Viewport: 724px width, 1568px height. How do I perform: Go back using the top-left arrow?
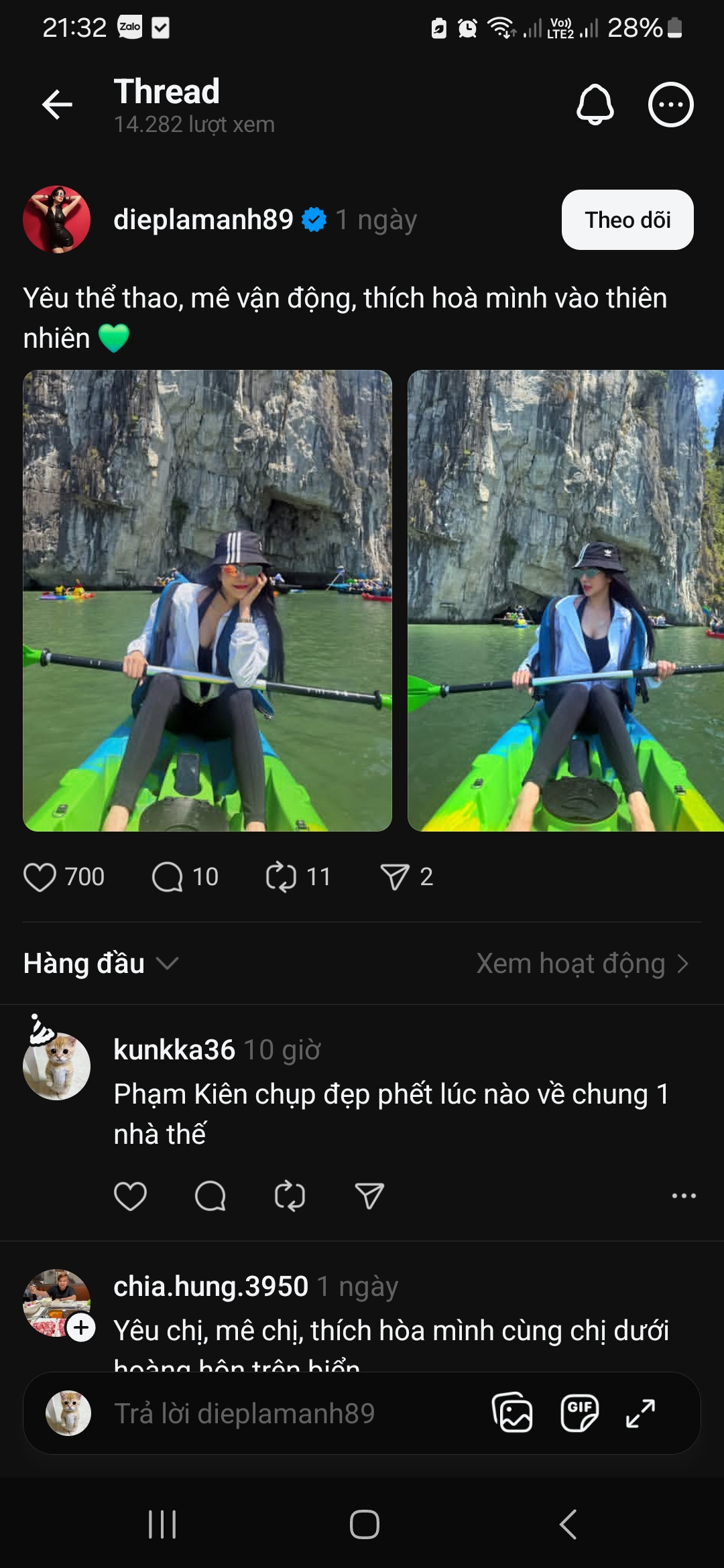57,105
